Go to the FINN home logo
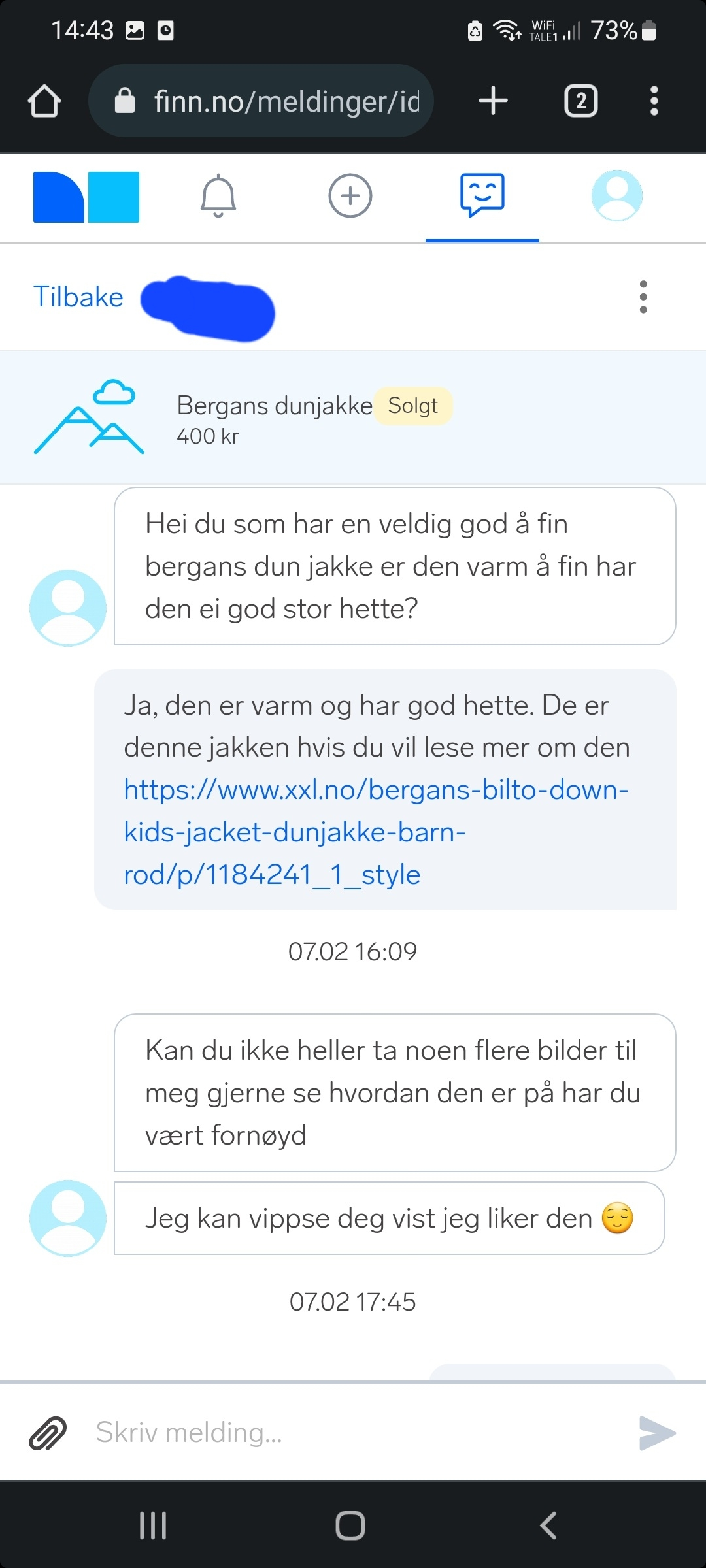706x1568 pixels. (86, 197)
